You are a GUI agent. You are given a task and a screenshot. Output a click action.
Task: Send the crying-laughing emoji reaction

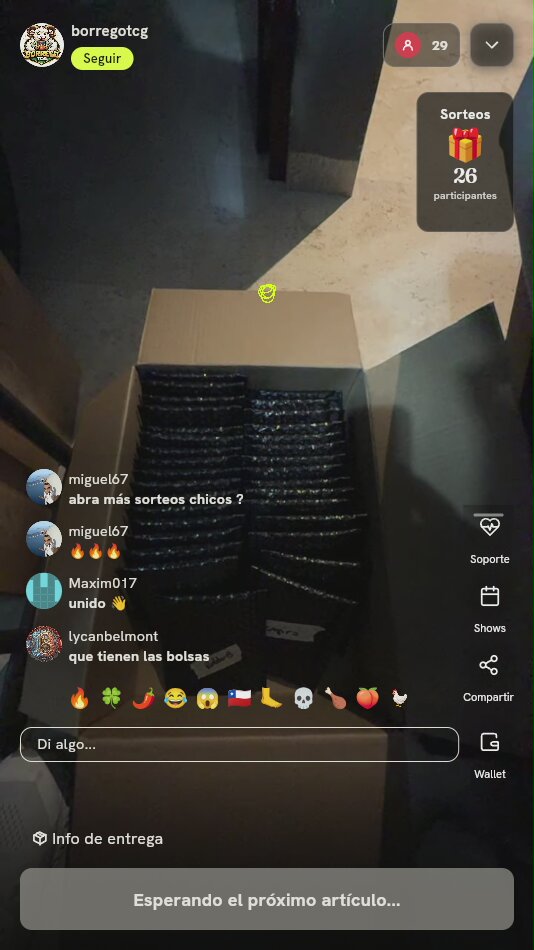pyautogui.click(x=175, y=698)
